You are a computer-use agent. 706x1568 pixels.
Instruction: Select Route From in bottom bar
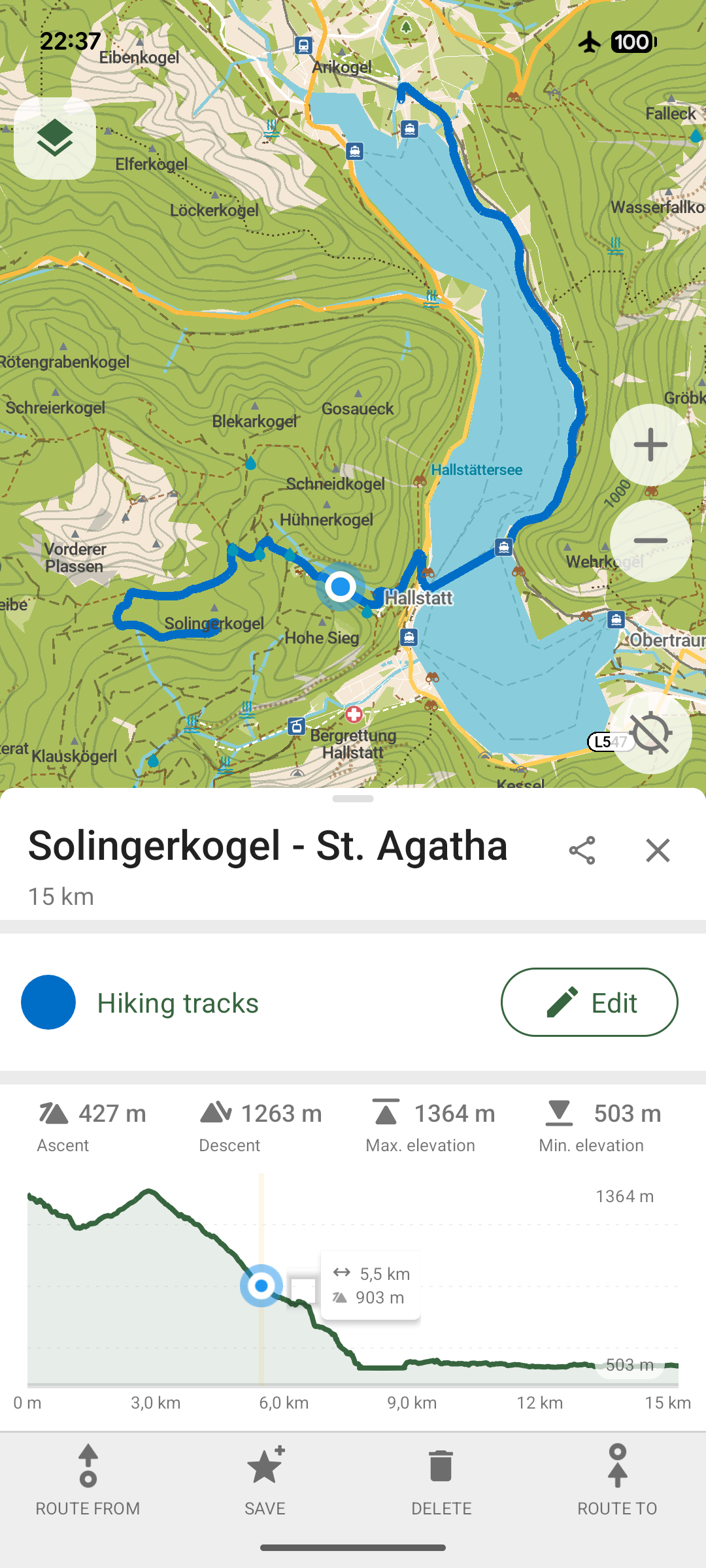tap(88, 1480)
